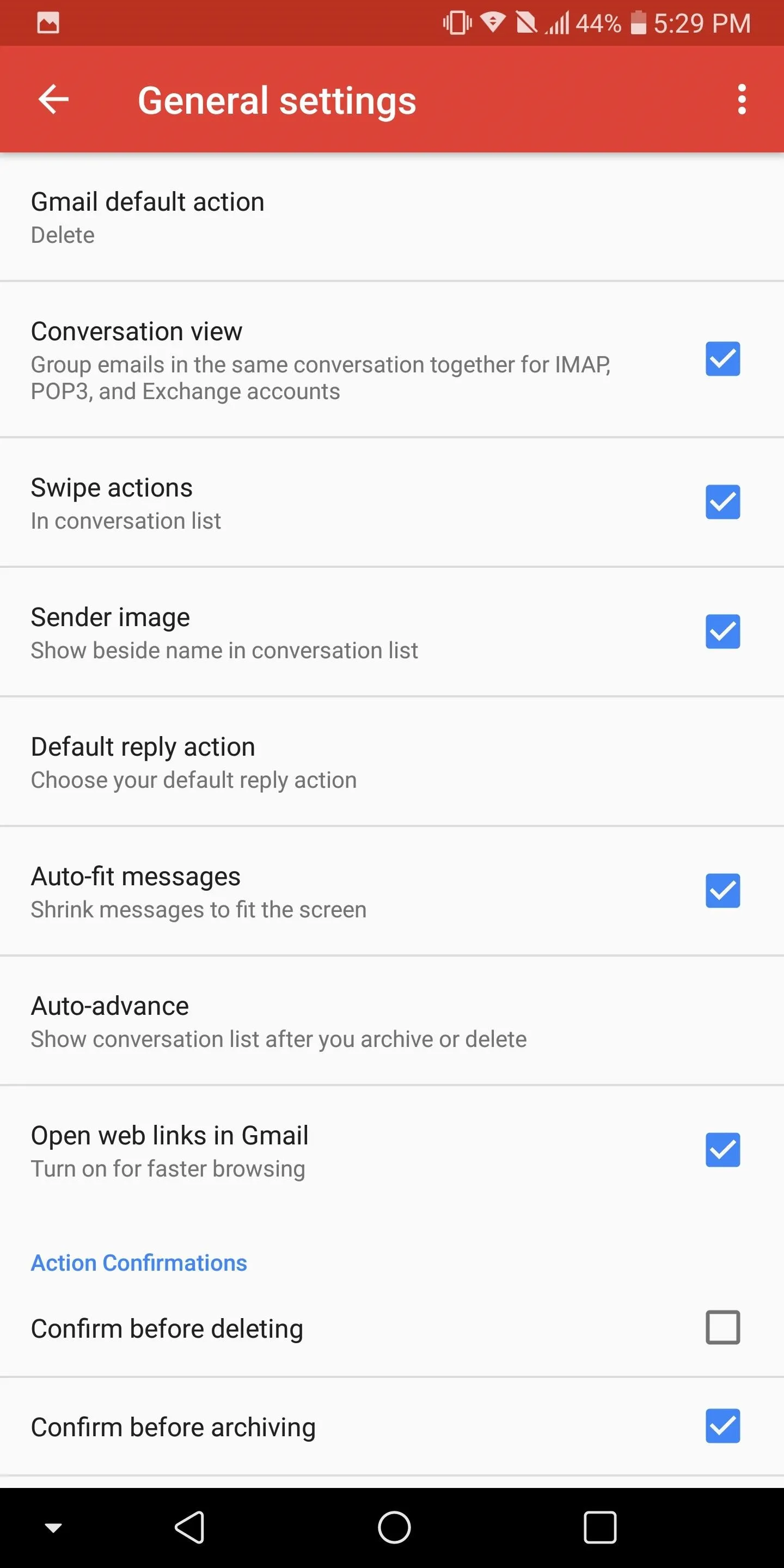
Task: Open Default reply action setting
Action: [392, 762]
